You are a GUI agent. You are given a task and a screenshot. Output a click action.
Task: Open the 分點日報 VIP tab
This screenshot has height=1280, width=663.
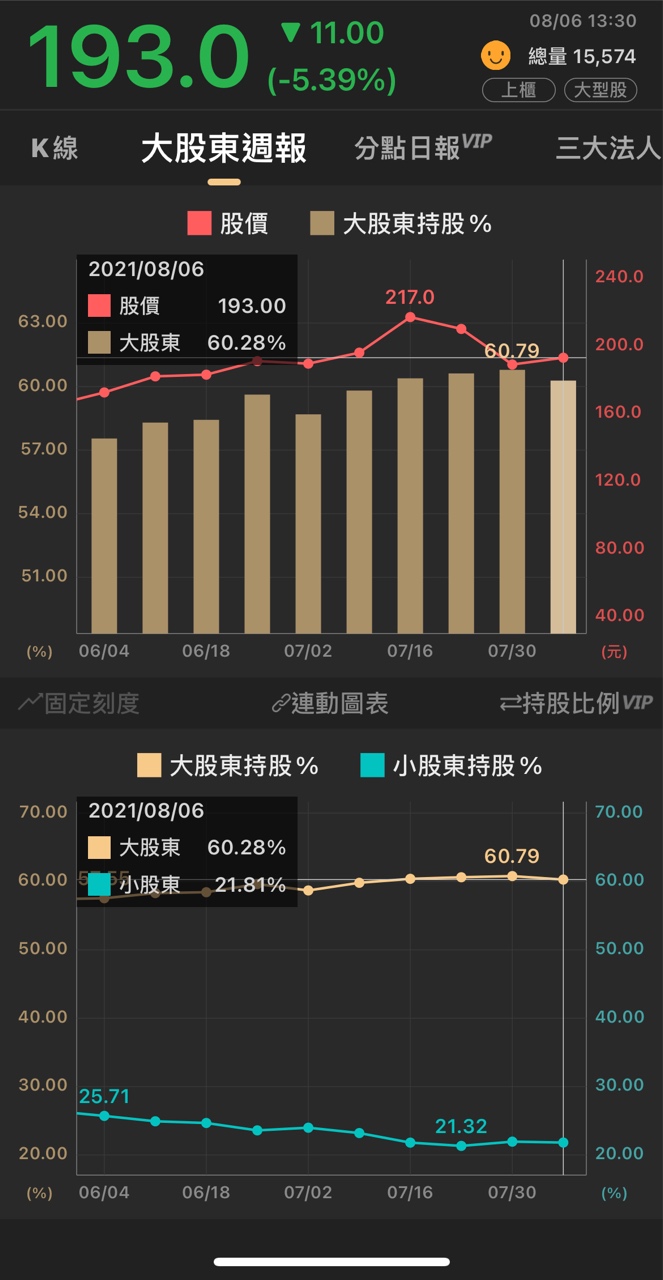click(x=422, y=148)
